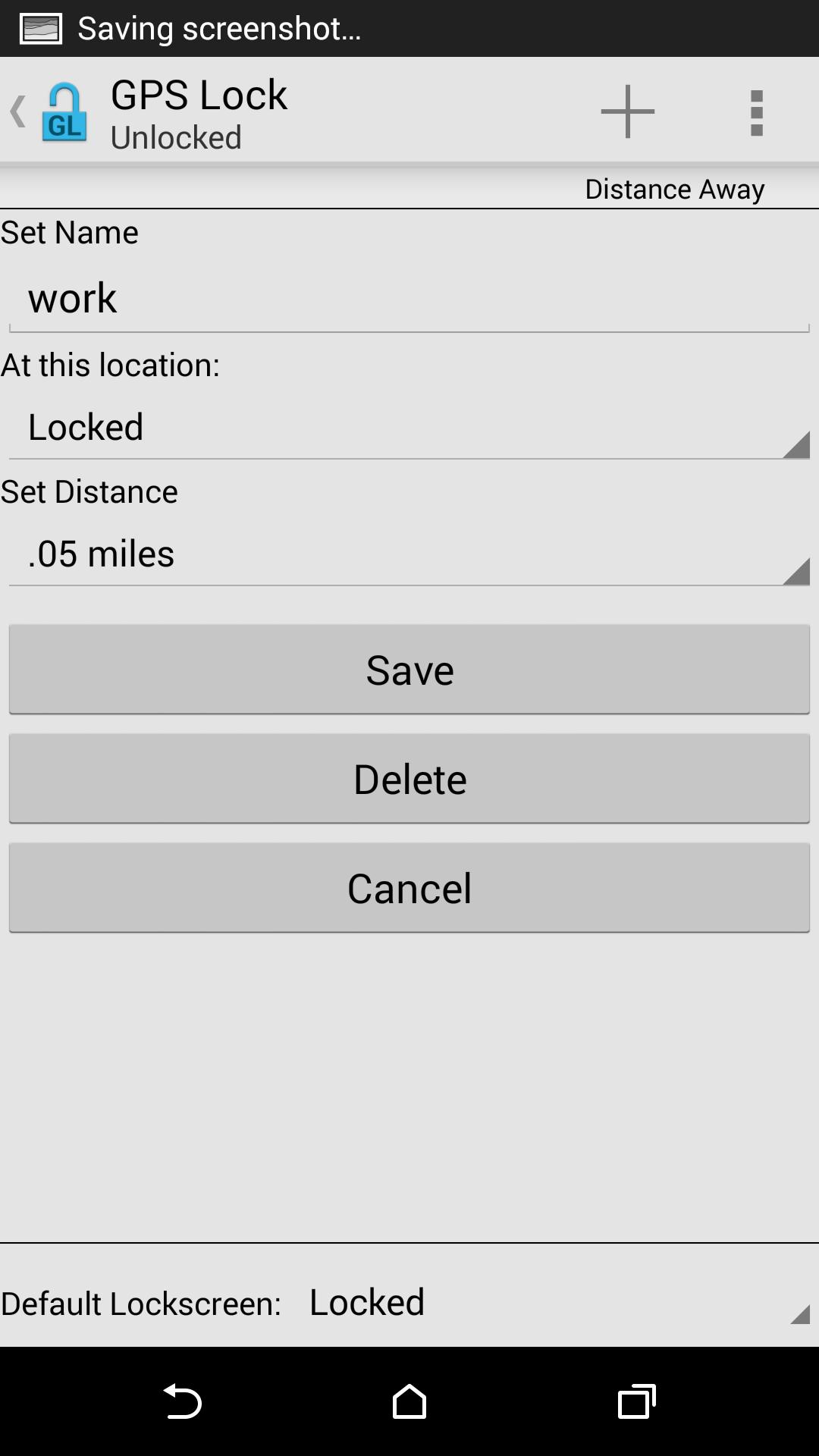The width and height of the screenshot is (819, 1456).
Task: Cancel editing the location
Action: tap(409, 888)
